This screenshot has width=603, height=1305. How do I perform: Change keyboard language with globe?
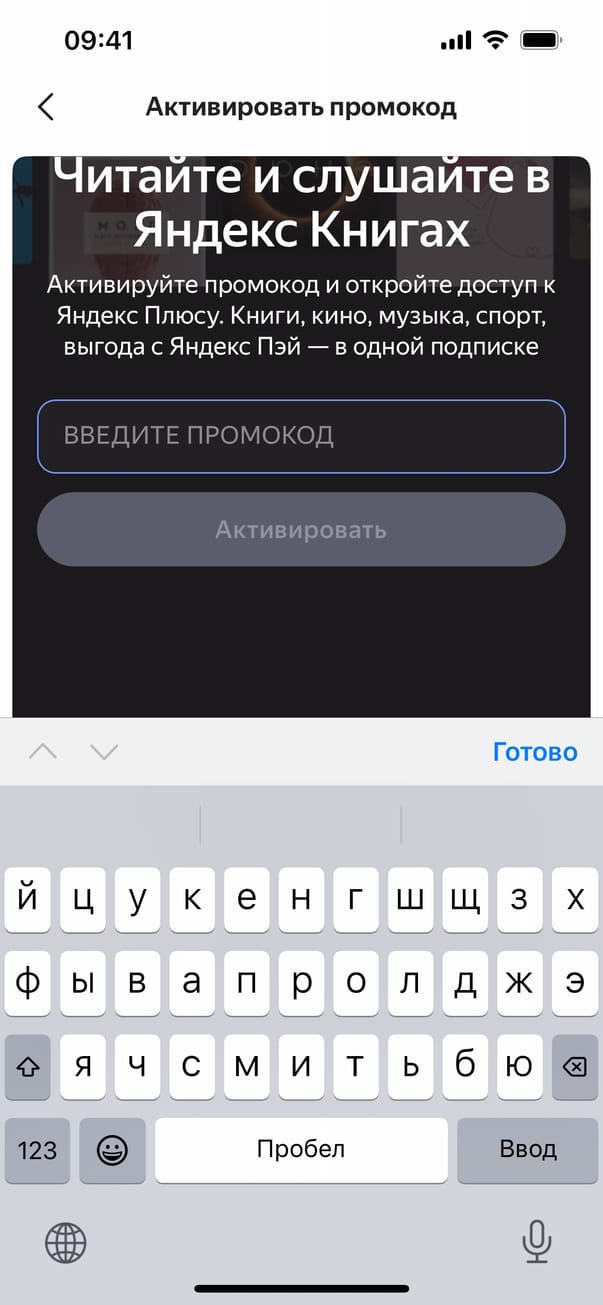click(x=66, y=1243)
